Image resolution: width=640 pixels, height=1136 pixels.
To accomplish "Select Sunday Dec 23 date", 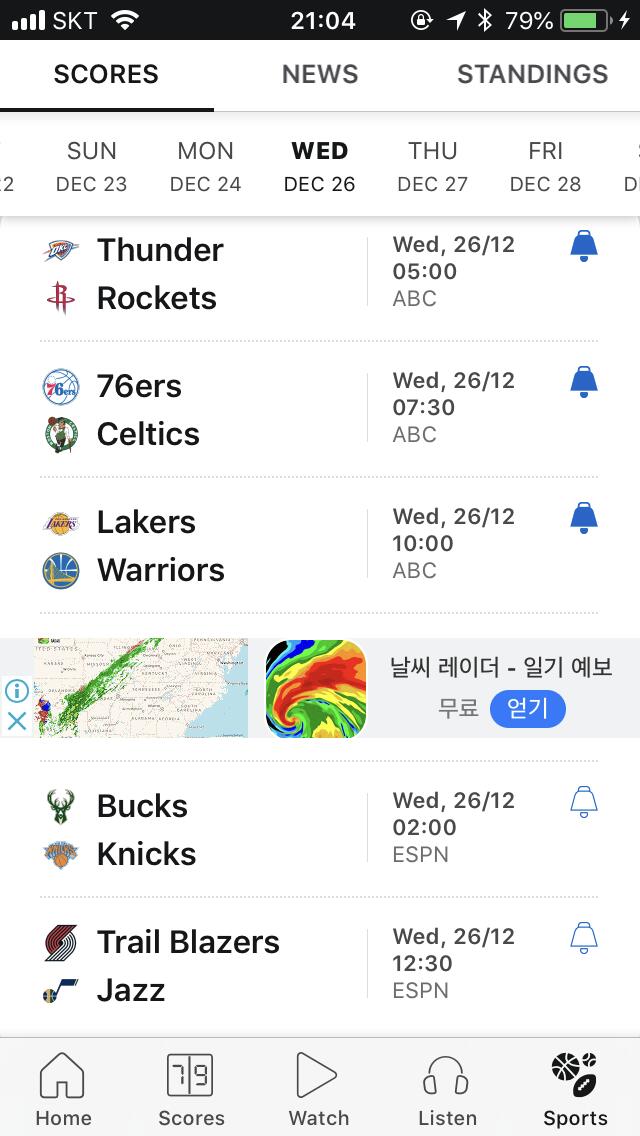I will coord(92,166).
